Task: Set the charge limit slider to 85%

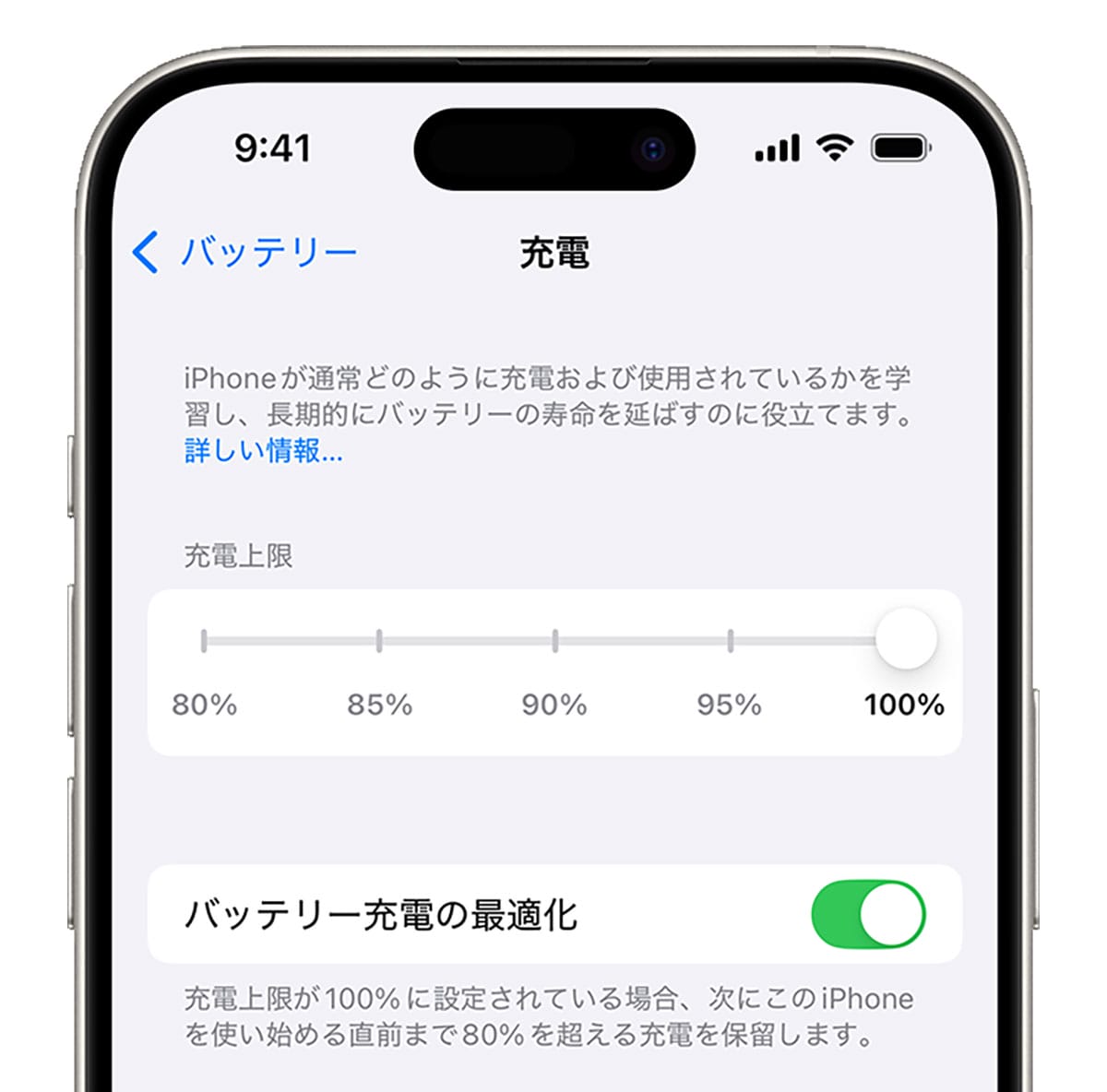Action: pos(379,640)
